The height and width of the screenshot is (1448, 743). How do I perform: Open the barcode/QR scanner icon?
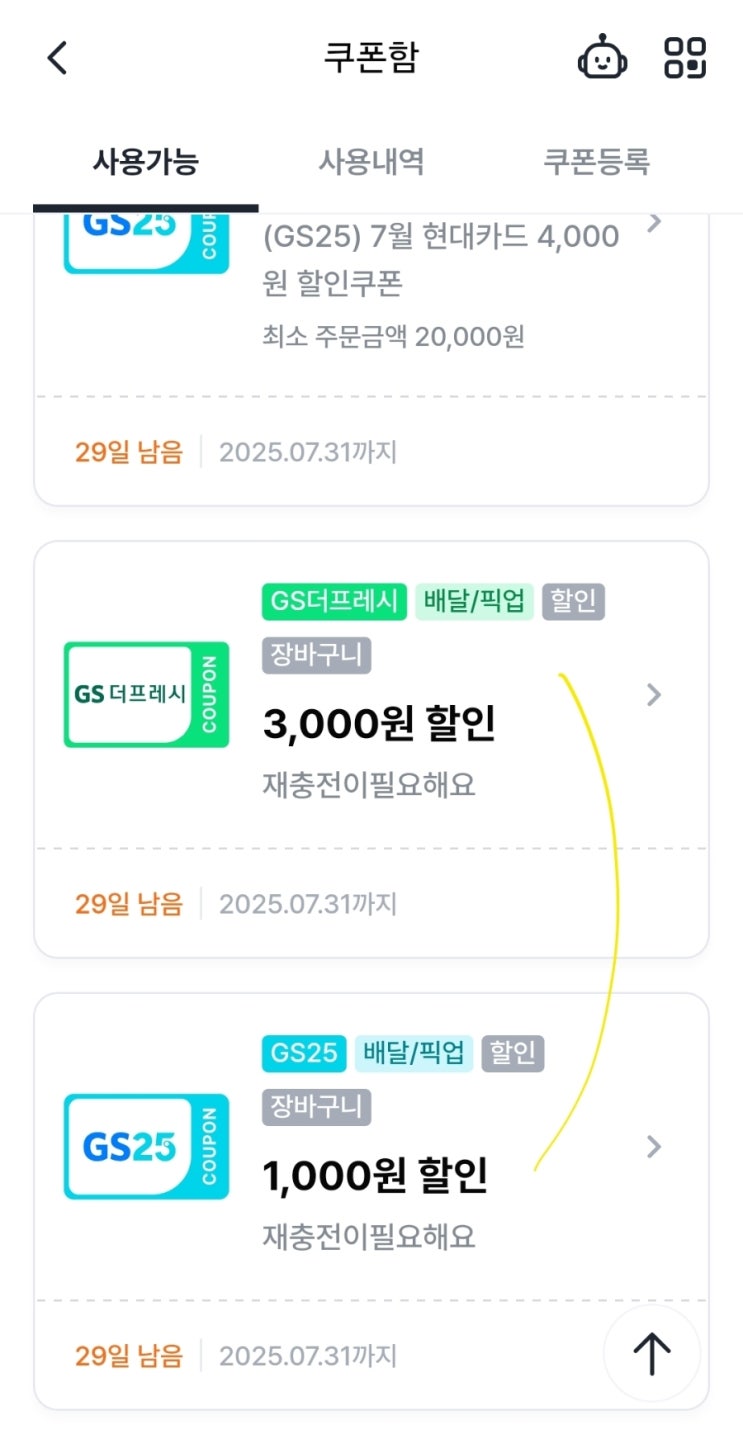687,58
